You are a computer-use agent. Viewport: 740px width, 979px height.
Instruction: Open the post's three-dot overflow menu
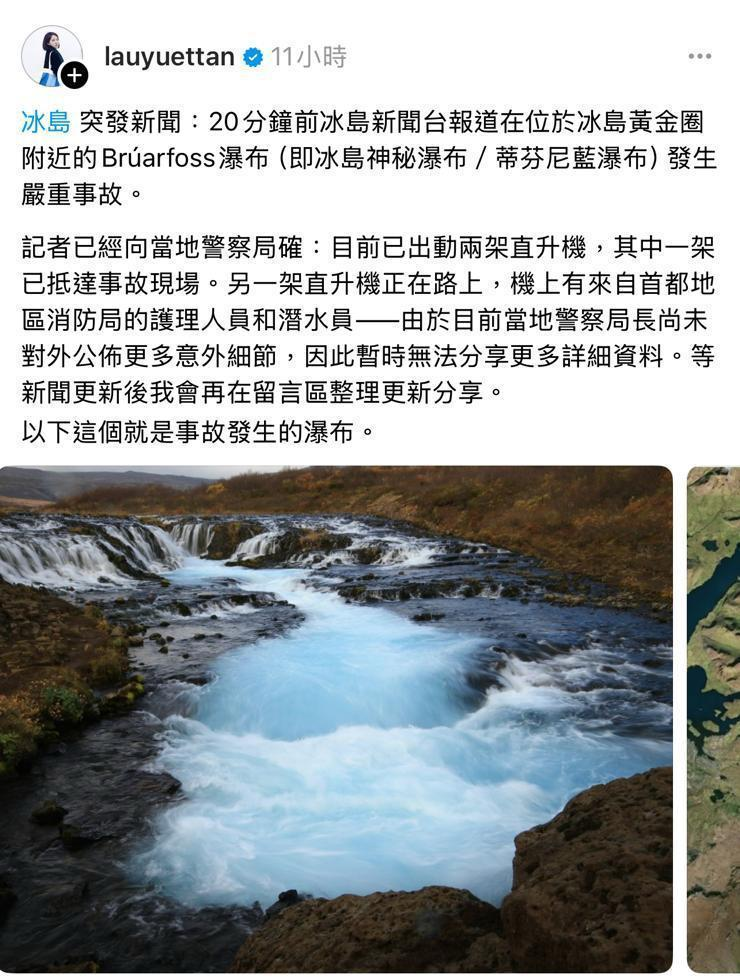coord(699,57)
